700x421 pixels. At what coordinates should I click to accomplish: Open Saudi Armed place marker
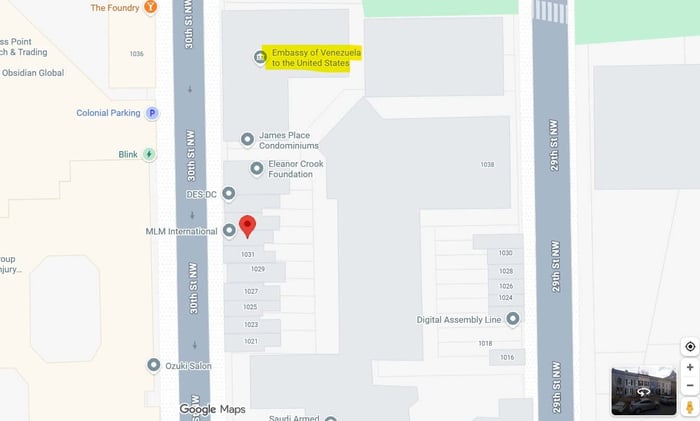point(330,419)
